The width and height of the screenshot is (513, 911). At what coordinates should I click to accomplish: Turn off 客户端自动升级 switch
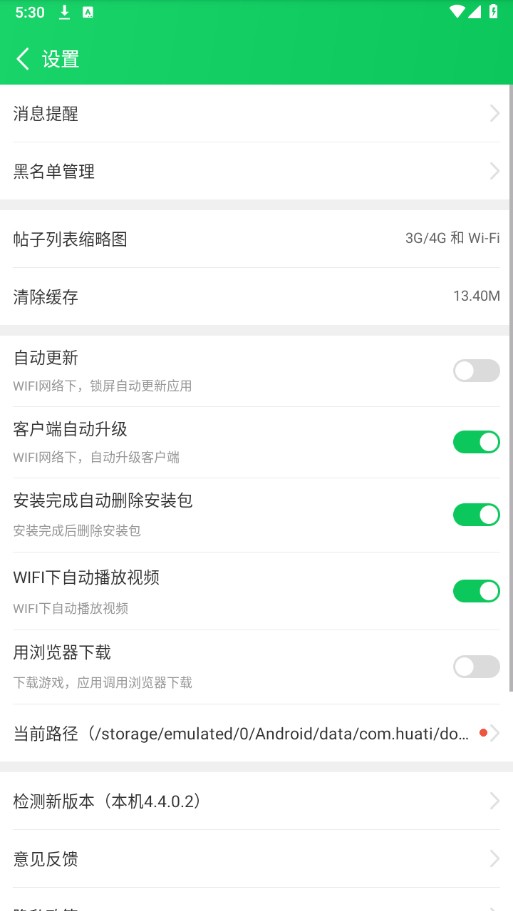point(476,442)
